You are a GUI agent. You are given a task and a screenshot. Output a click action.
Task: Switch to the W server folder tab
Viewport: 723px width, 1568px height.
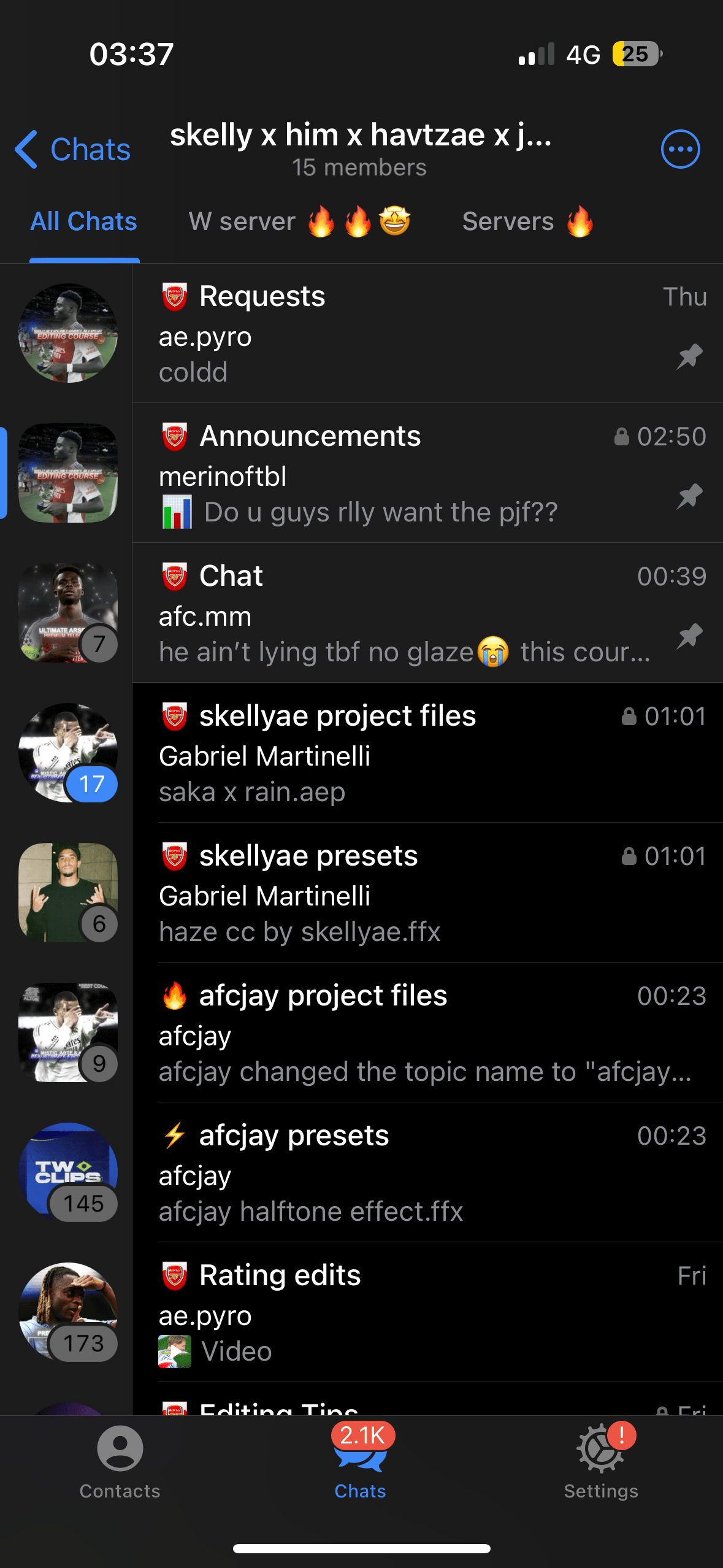[x=299, y=221]
